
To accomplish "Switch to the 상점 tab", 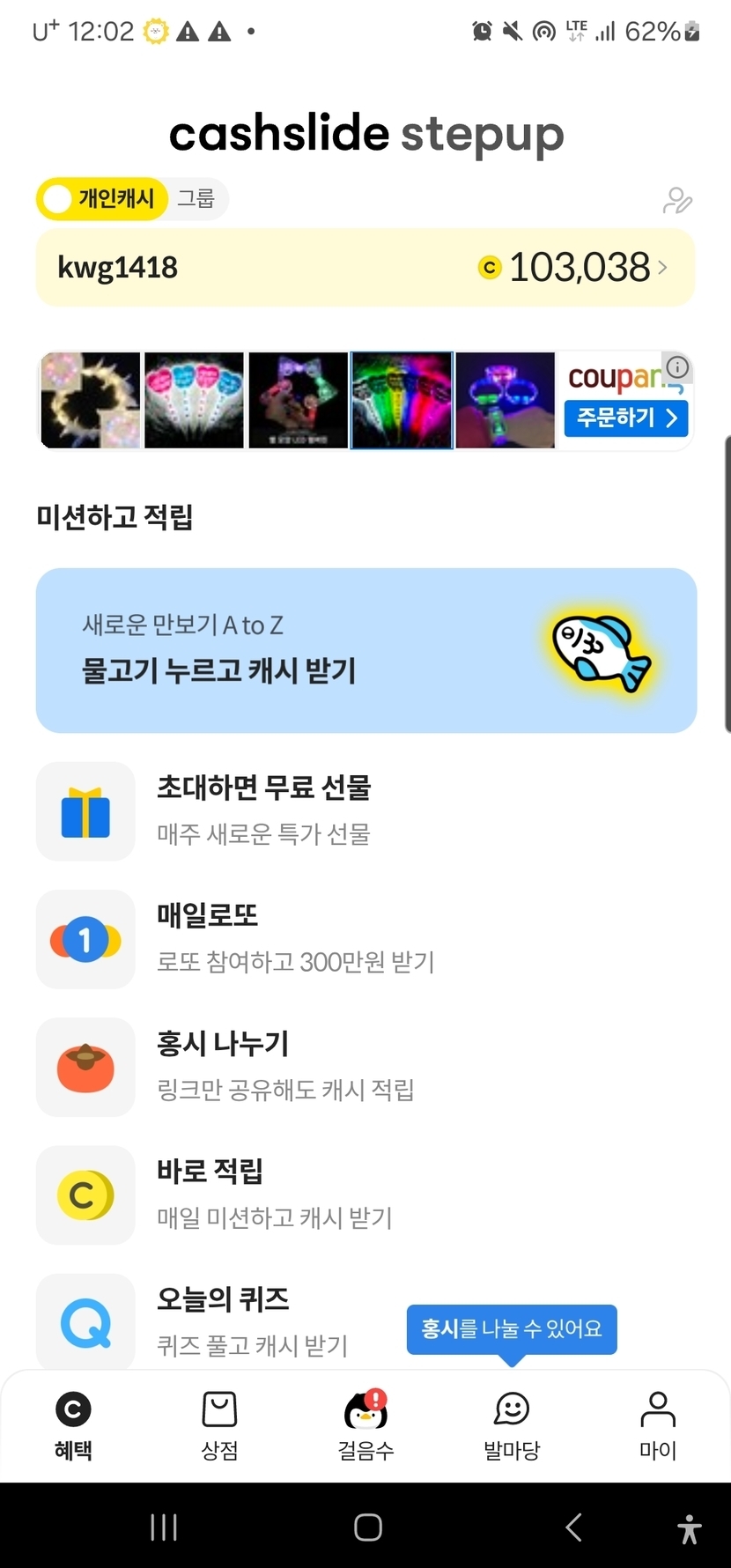I will point(219,1426).
